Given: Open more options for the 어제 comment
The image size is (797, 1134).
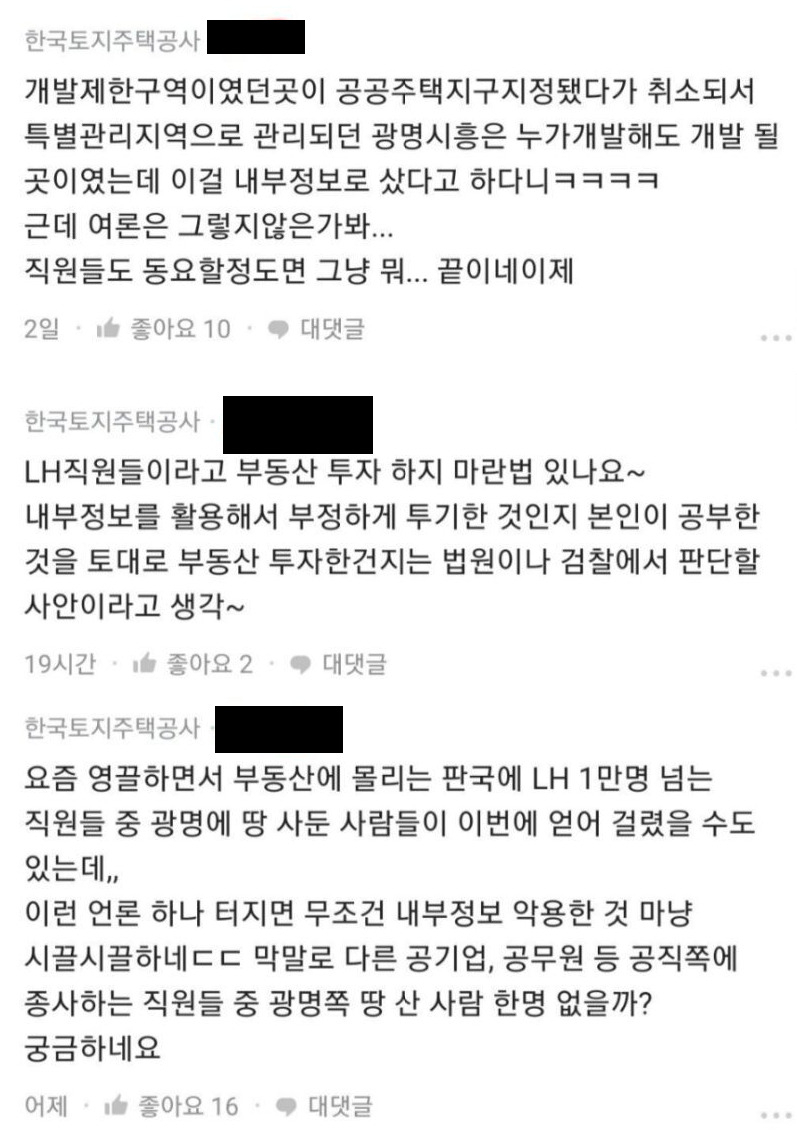Looking at the screenshot, I should coord(777,1116).
